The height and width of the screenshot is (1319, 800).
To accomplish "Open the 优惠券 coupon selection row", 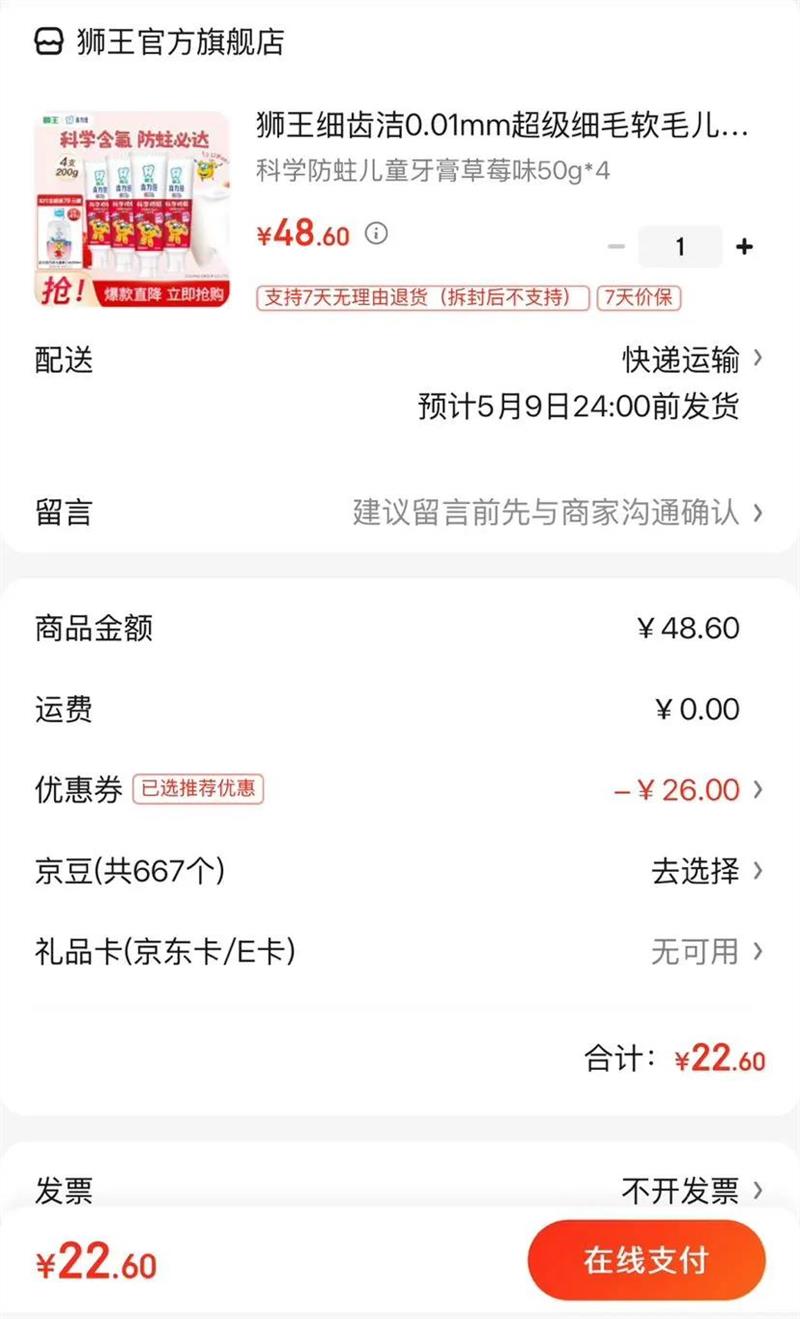I will [400, 790].
